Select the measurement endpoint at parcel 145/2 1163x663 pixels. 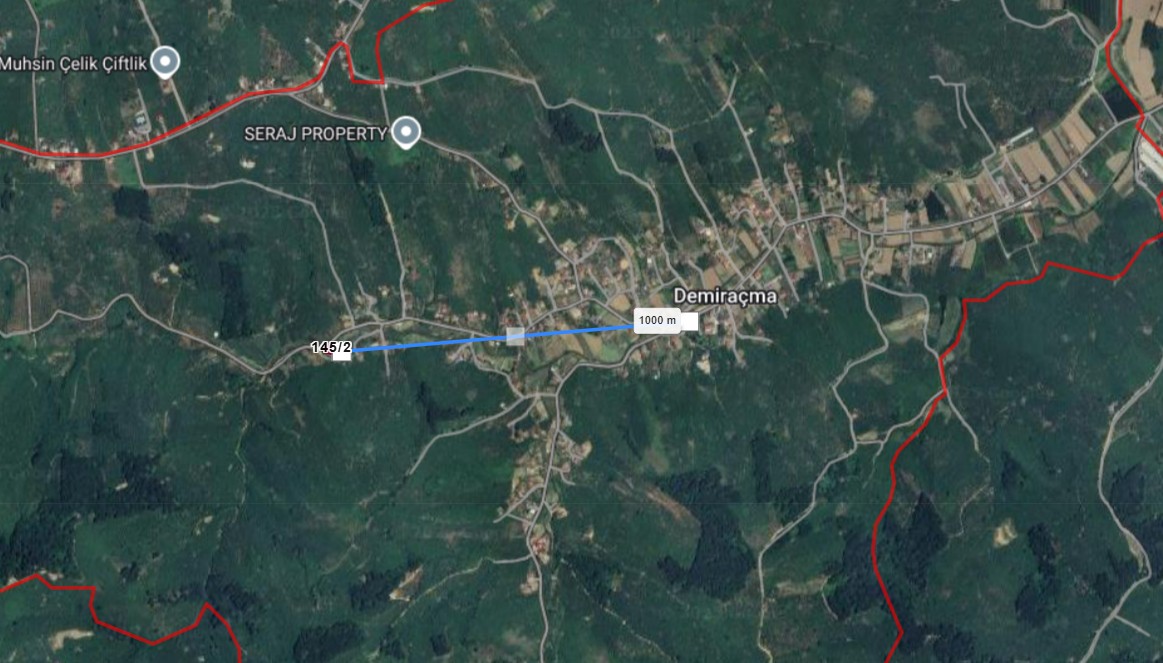point(342,353)
